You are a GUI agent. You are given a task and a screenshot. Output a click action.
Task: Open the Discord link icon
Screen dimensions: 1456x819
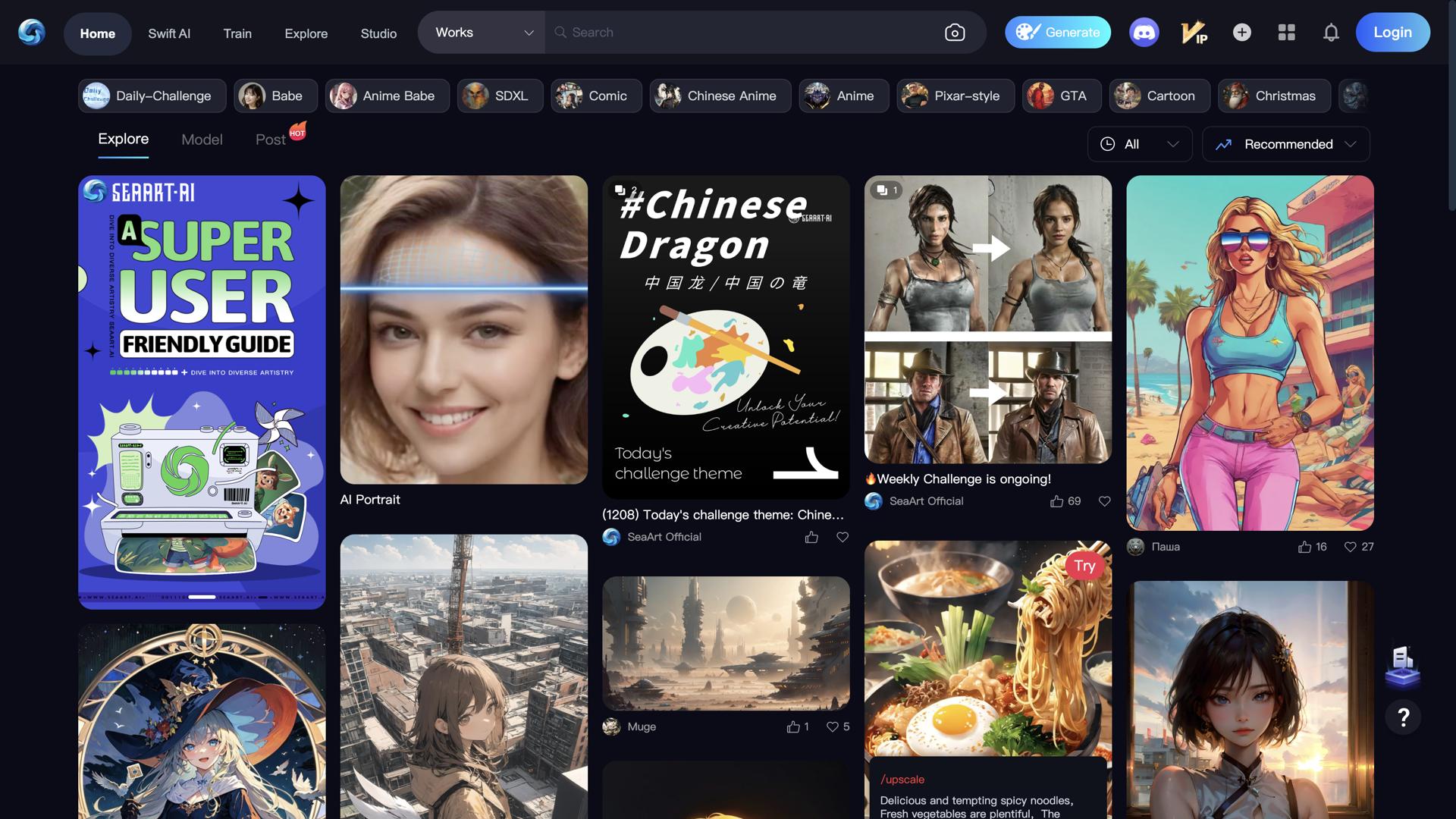pos(1144,33)
